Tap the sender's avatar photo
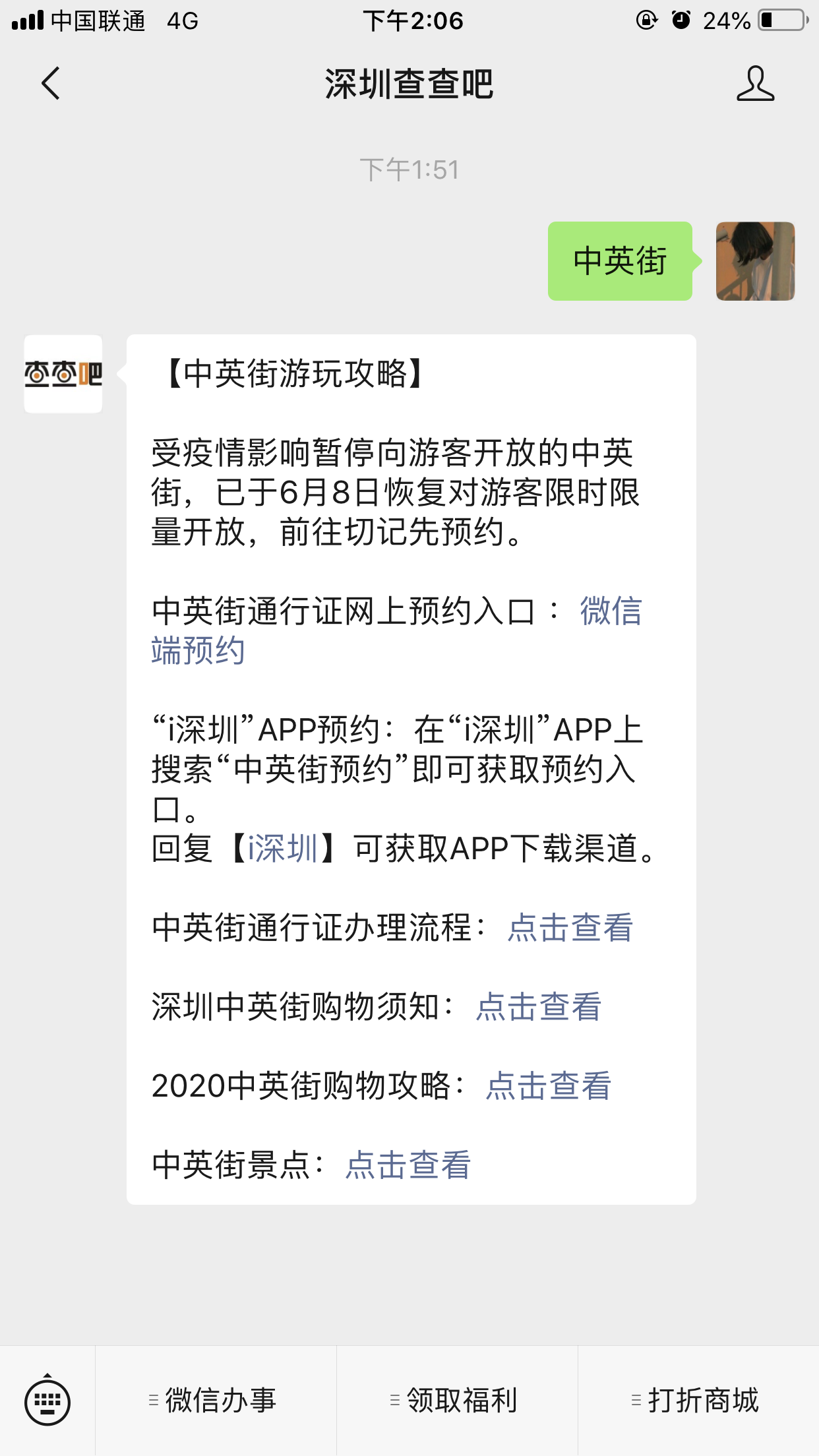Image resolution: width=819 pixels, height=1456 pixels. [755, 261]
